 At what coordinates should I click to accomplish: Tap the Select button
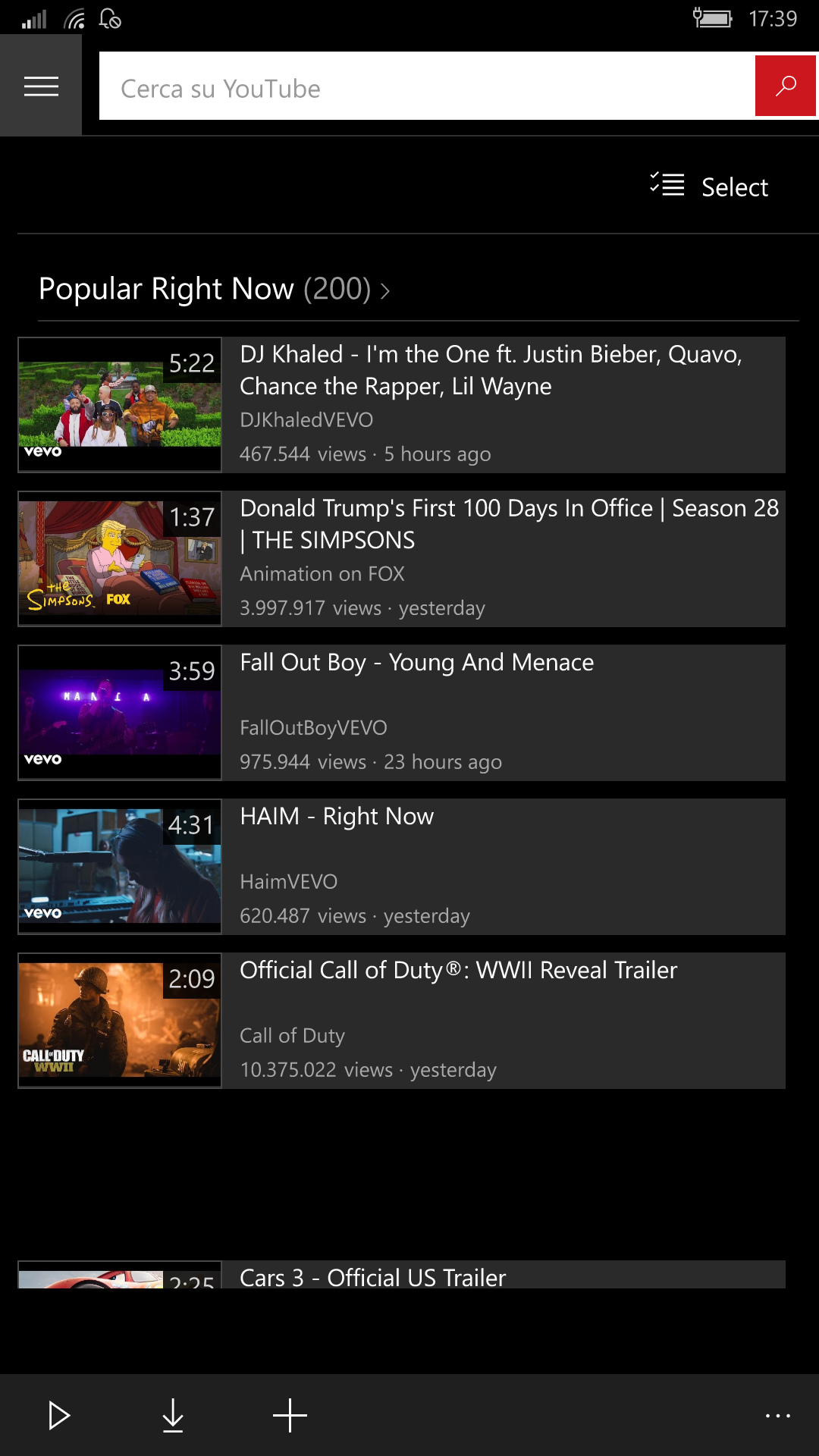coord(710,187)
